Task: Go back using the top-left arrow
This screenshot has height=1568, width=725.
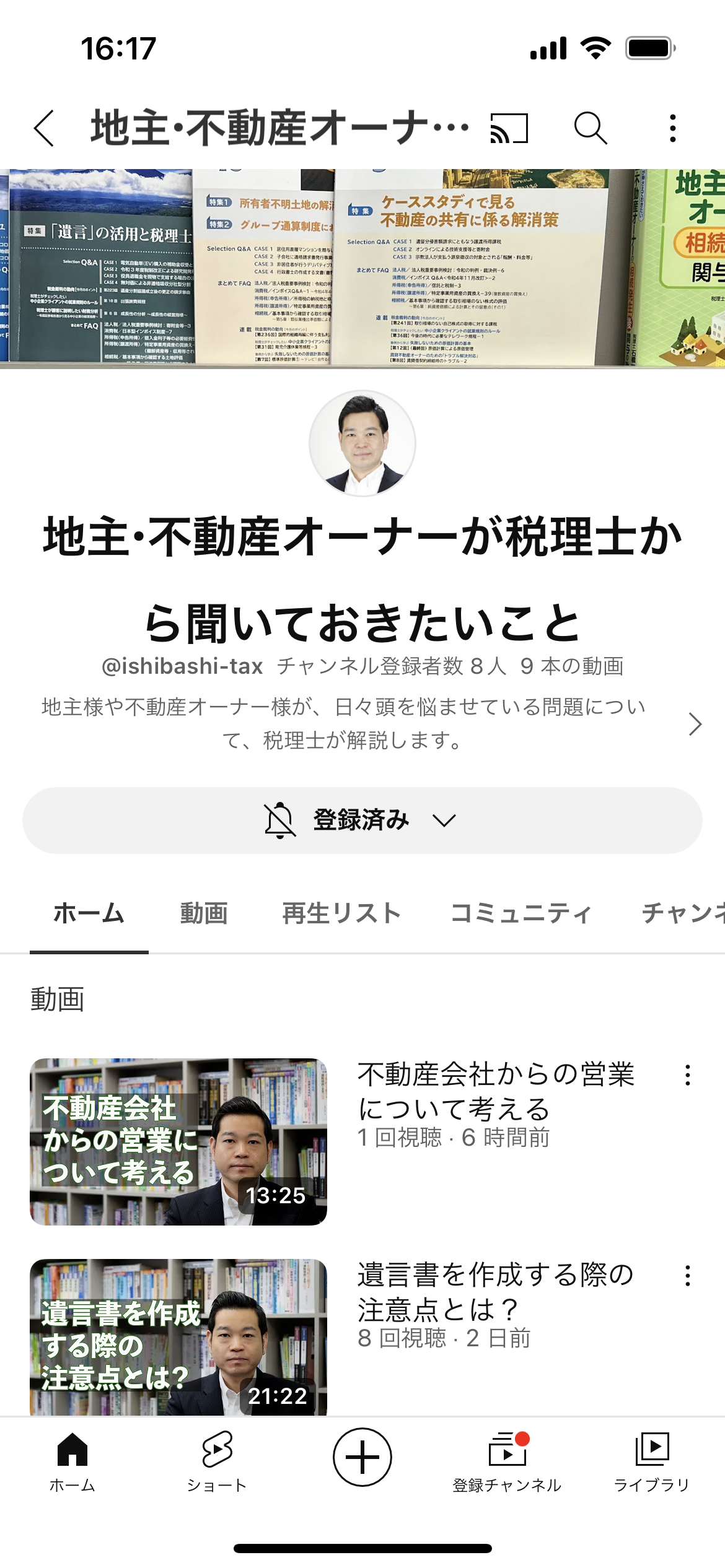Action: click(x=44, y=129)
